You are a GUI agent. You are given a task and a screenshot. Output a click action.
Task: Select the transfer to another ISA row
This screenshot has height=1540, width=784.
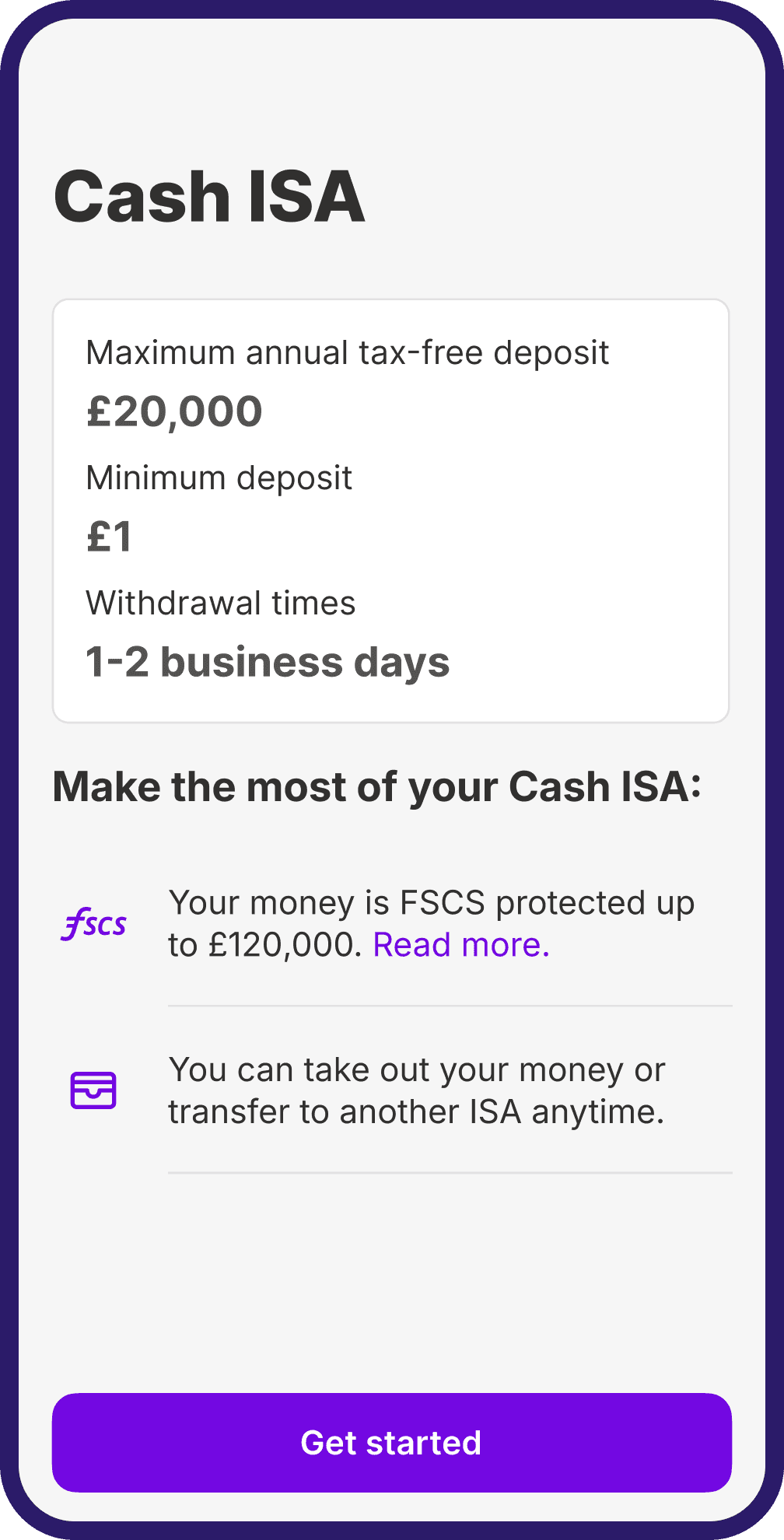[417, 1090]
